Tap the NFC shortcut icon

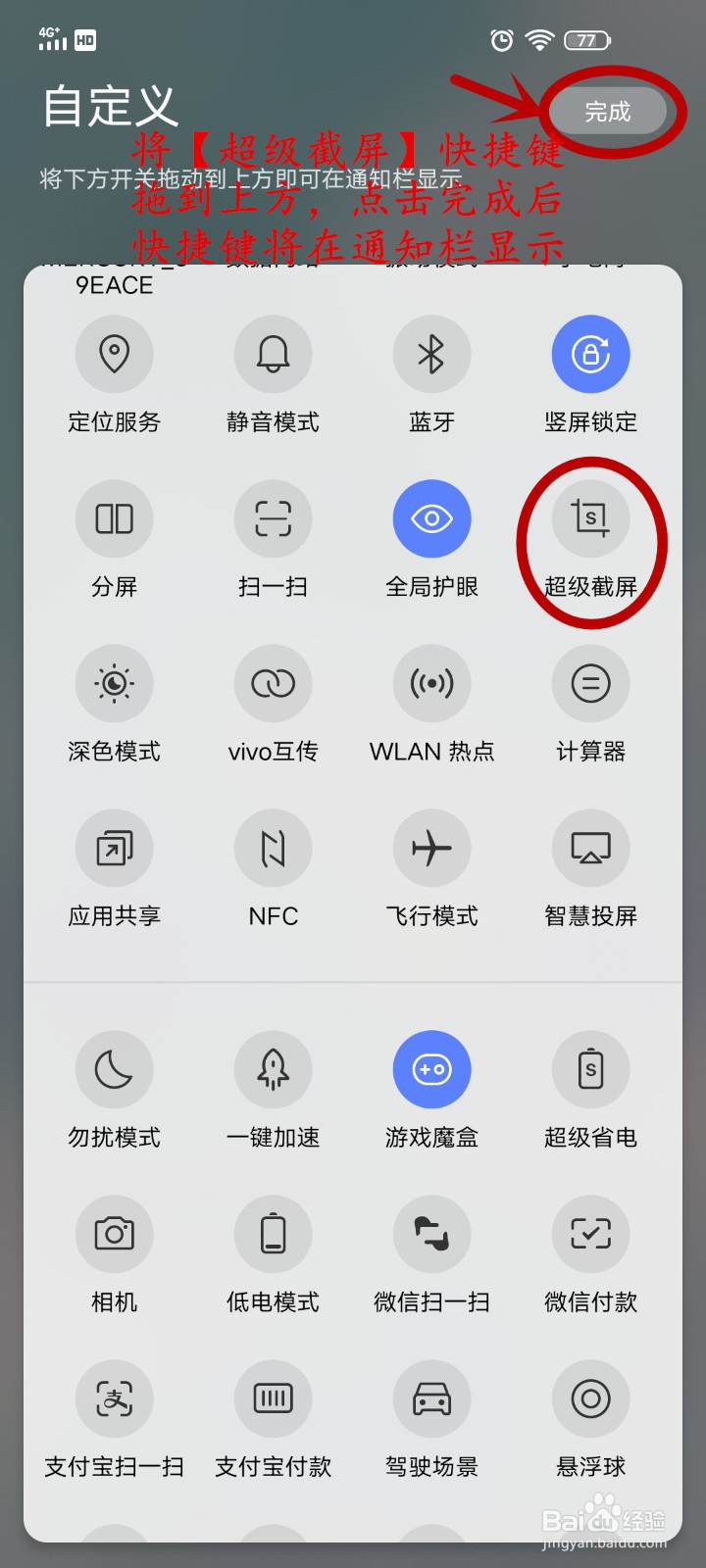[x=274, y=848]
